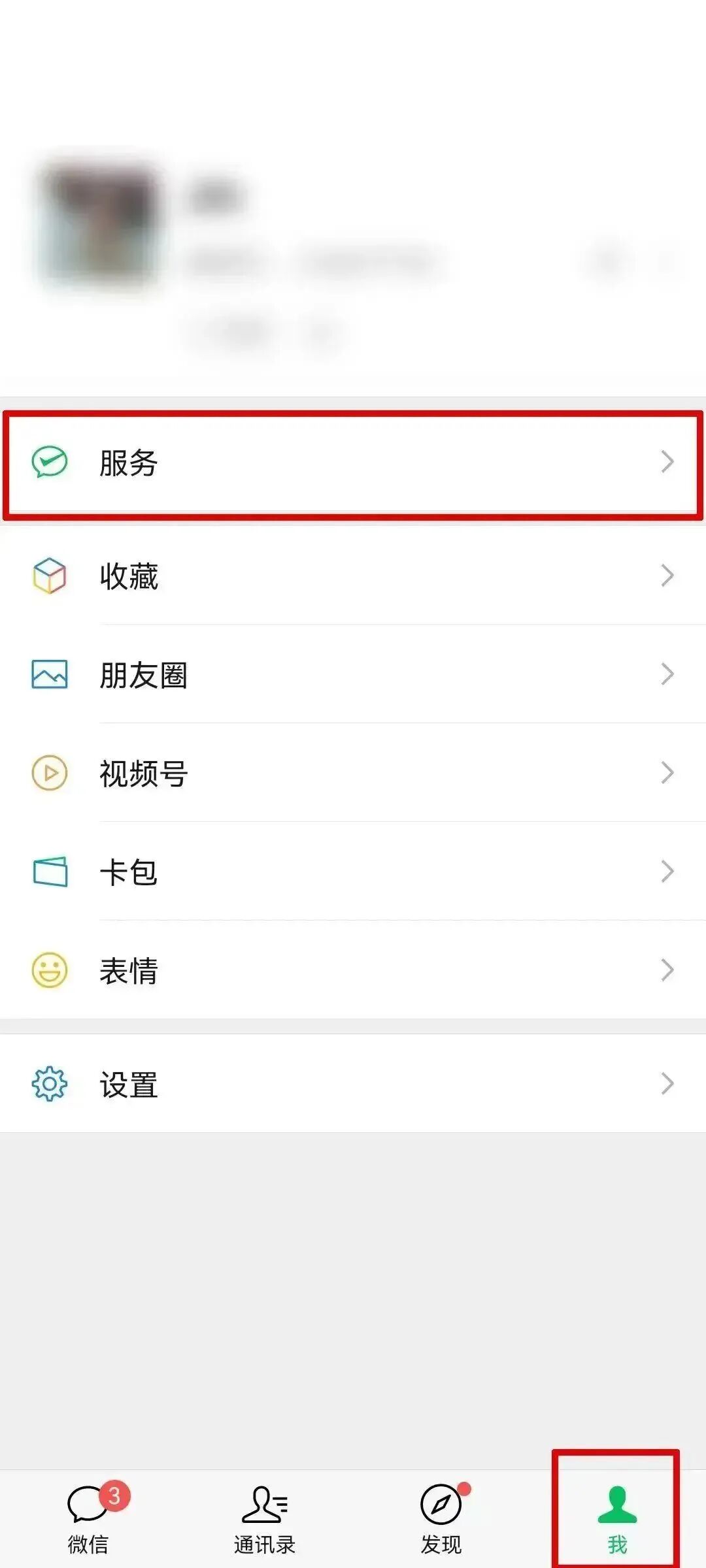This screenshot has height=1568, width=706.
Task: Open the Services (服务) green check icon
Action: click(x=49, y=461)
